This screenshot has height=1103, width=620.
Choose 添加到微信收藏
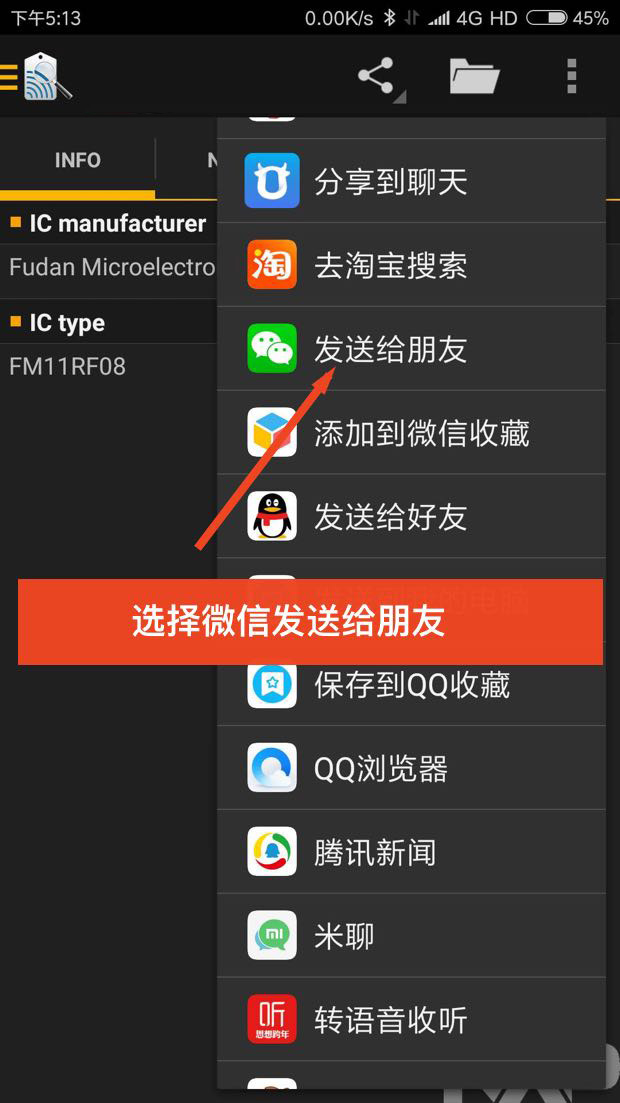coord(412,432)
